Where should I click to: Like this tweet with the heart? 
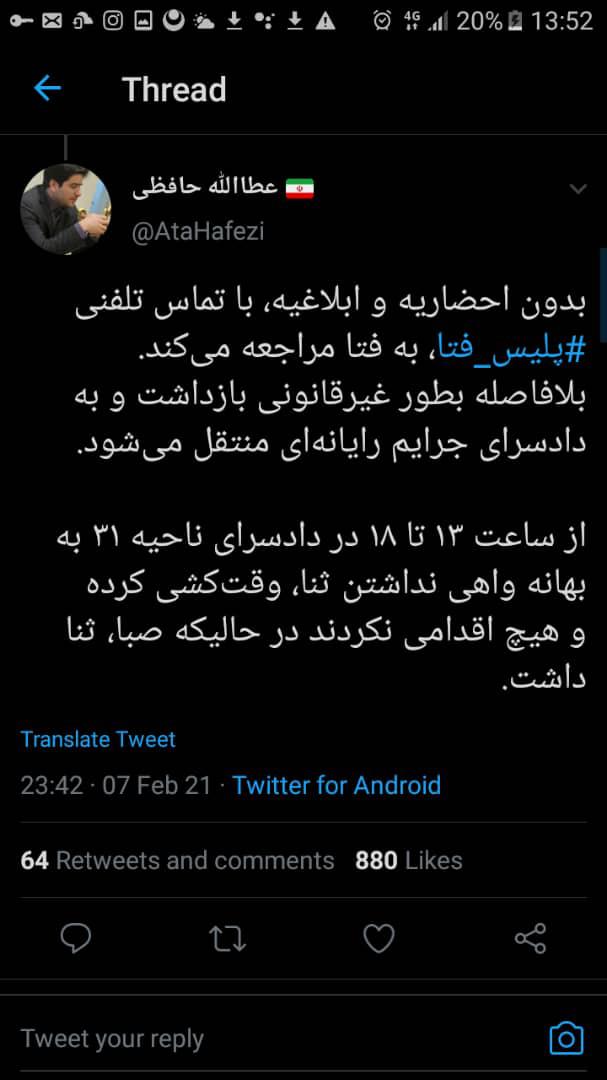[x=379, y=939]
